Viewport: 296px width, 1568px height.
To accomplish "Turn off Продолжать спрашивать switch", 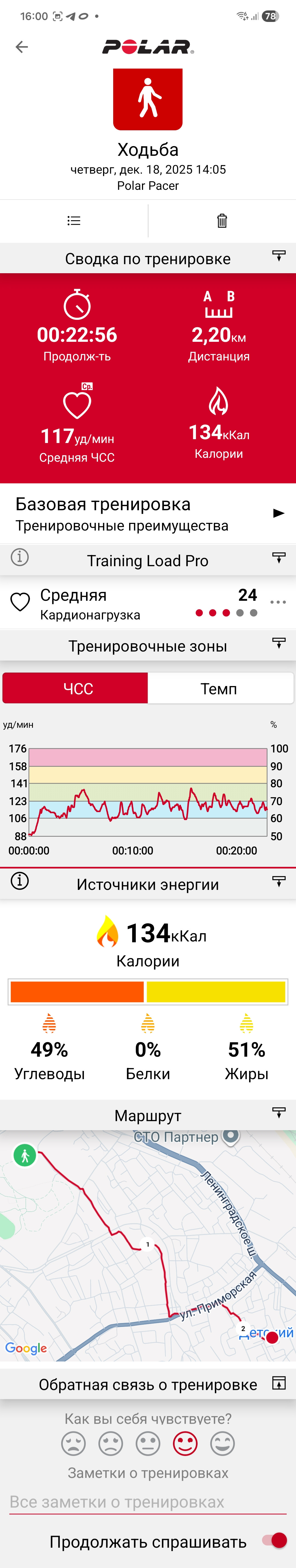I will coord(274,1540).
